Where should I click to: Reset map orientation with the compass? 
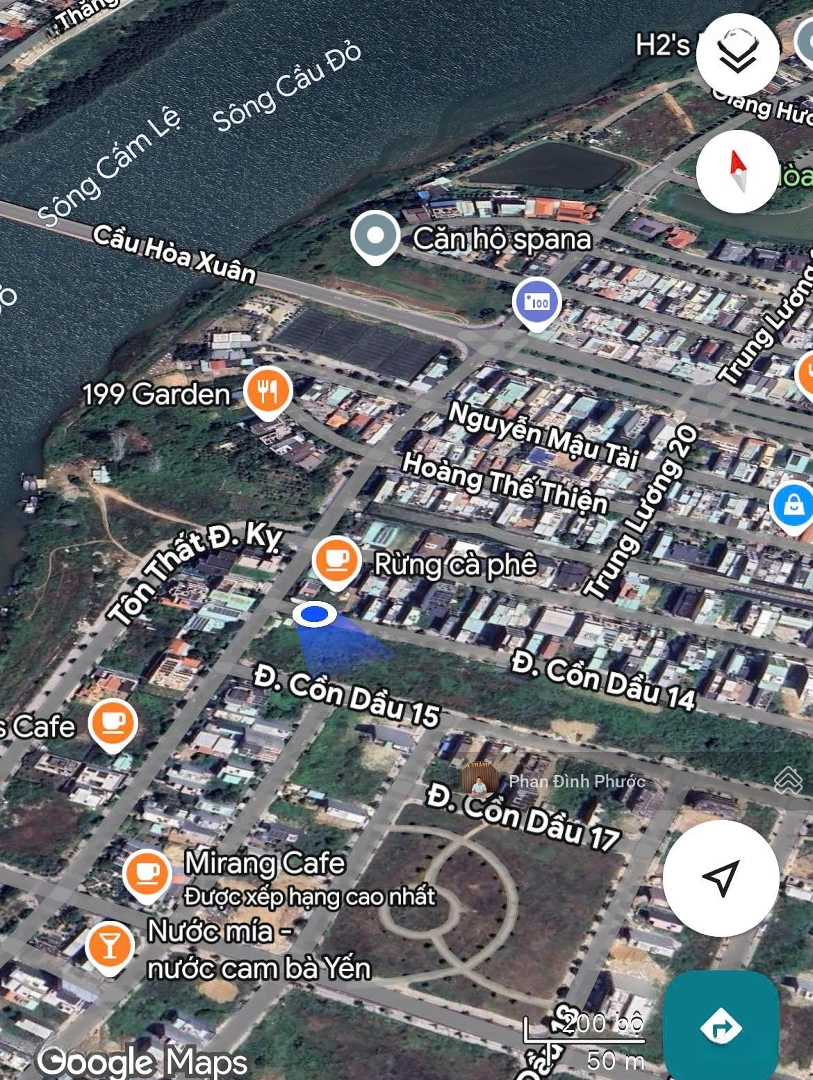pos(737,170)
